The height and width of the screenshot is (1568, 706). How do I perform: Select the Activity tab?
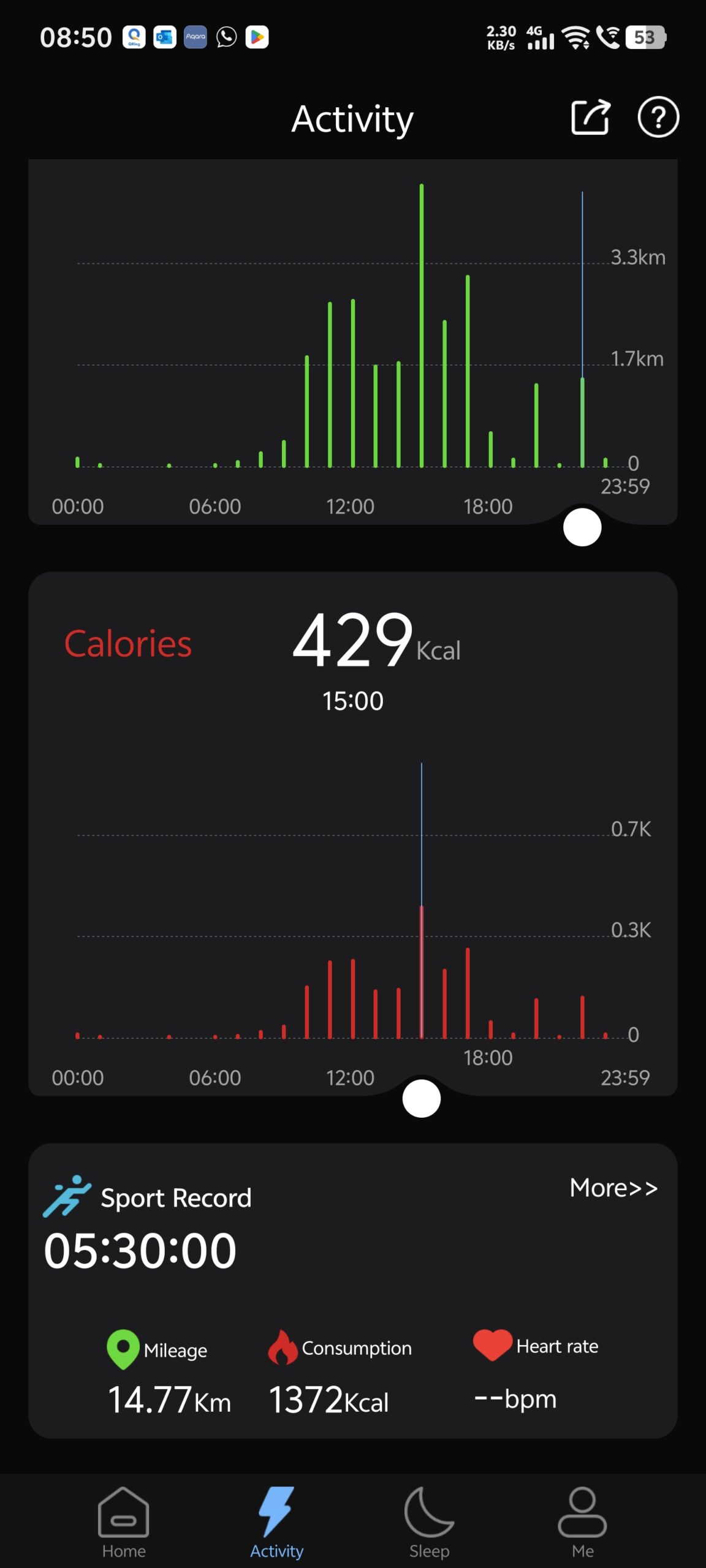coord(276,1523)
